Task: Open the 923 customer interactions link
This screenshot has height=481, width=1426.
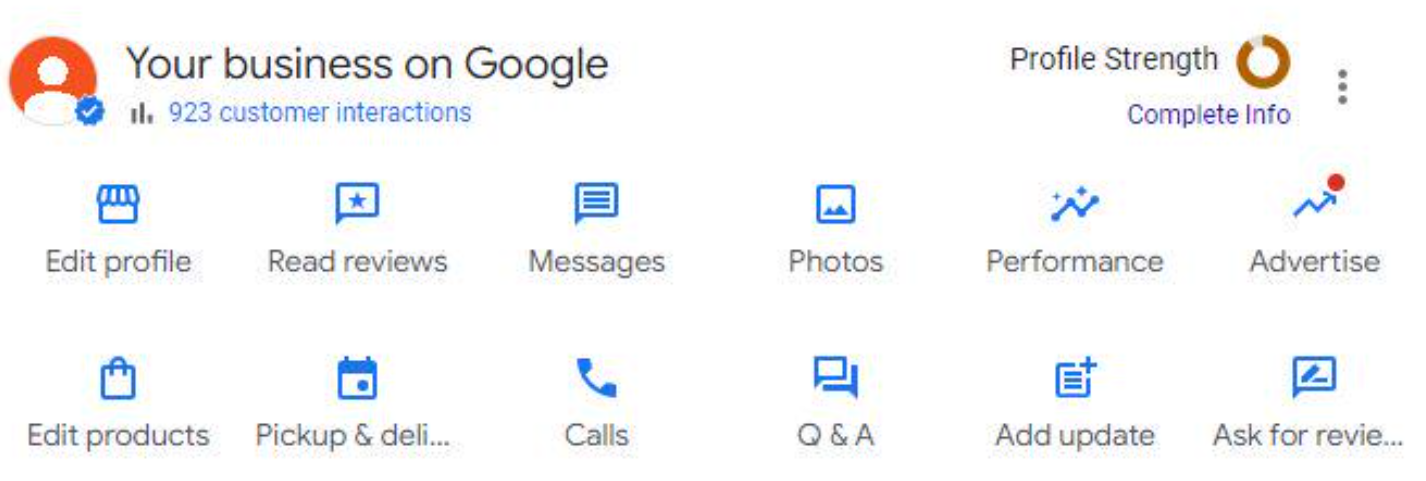Action: tap(319, 112)
